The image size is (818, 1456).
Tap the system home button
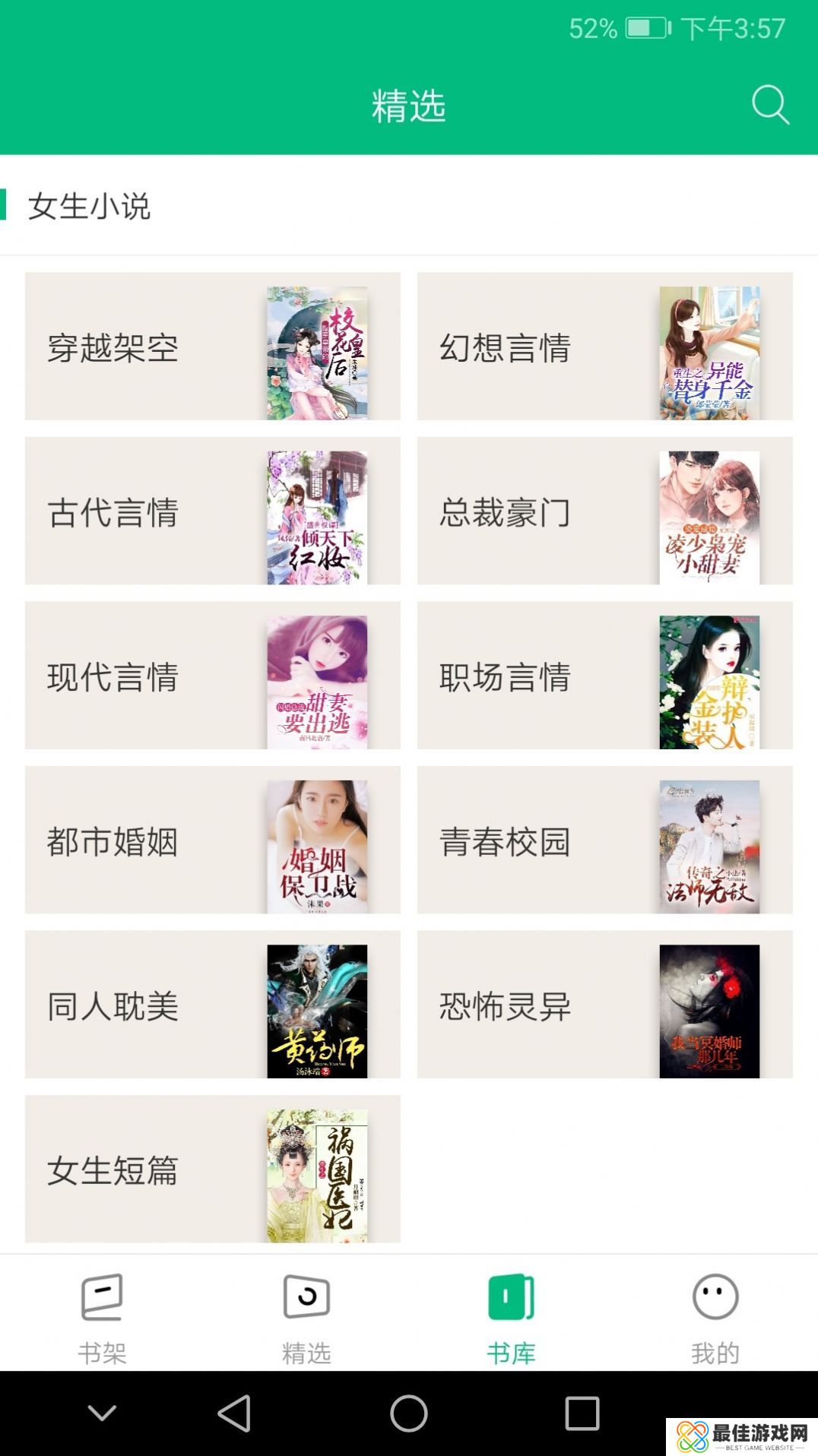point(409,1413)
